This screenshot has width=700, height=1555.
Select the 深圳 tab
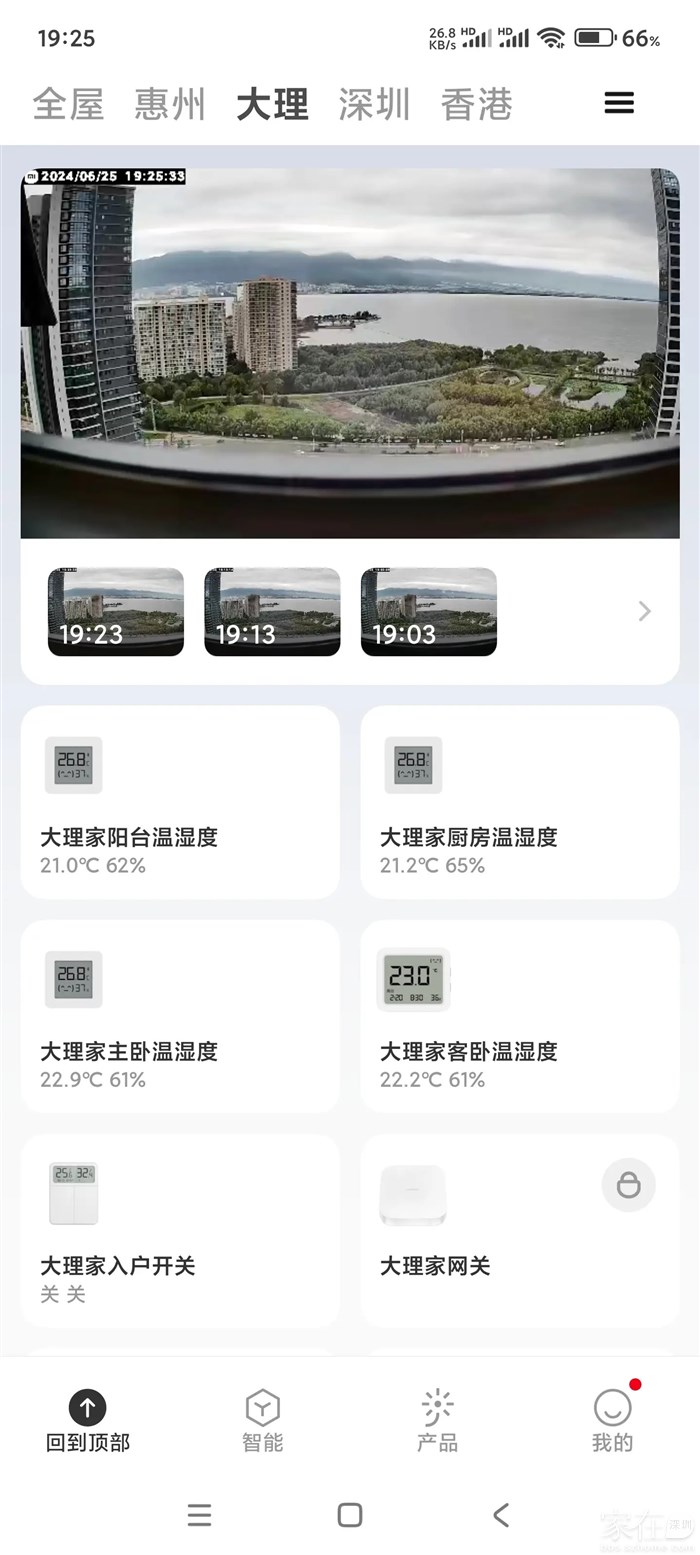(374, 104)
